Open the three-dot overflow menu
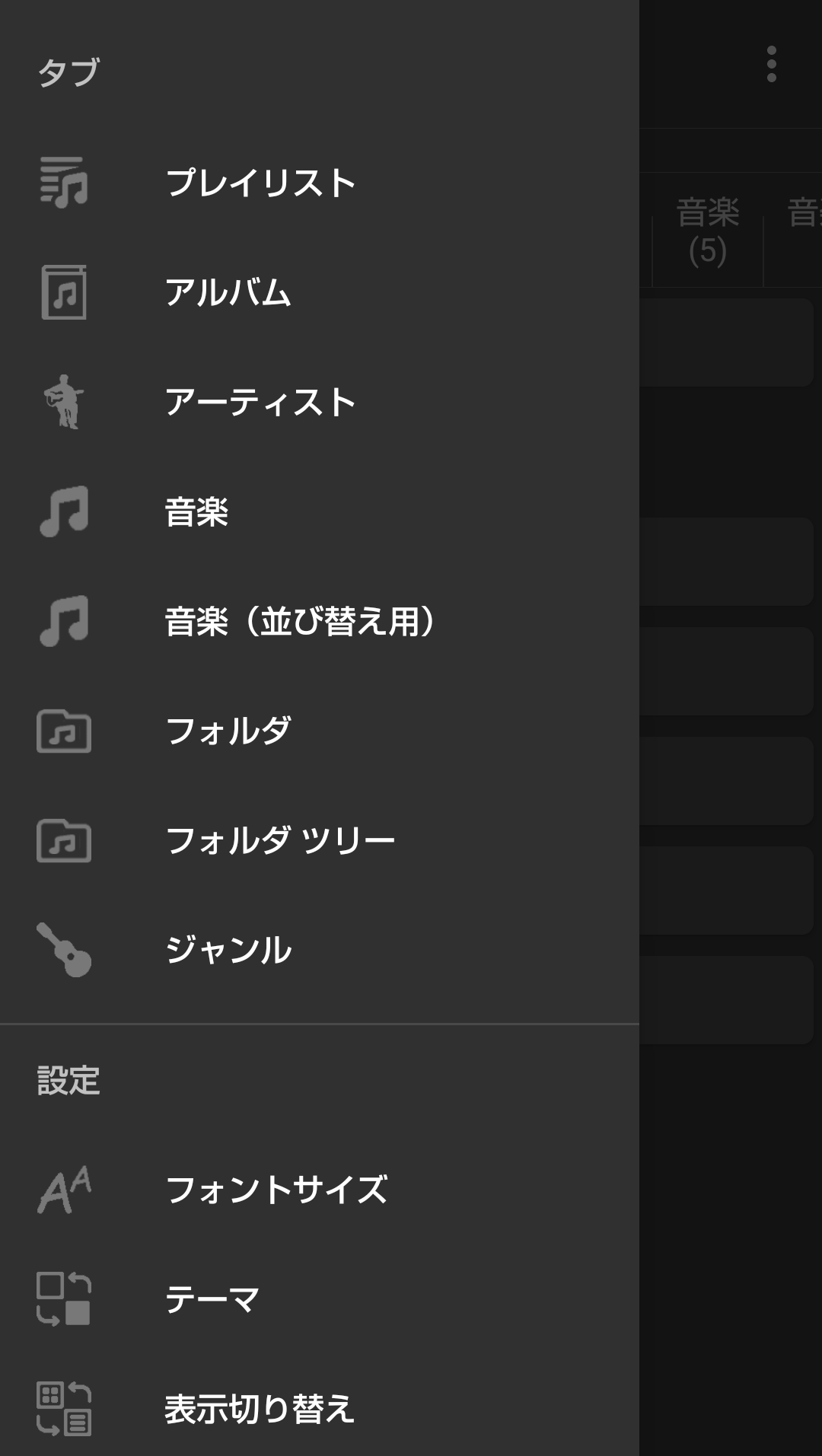The image size is (822, 1456). tap(772, 64)
